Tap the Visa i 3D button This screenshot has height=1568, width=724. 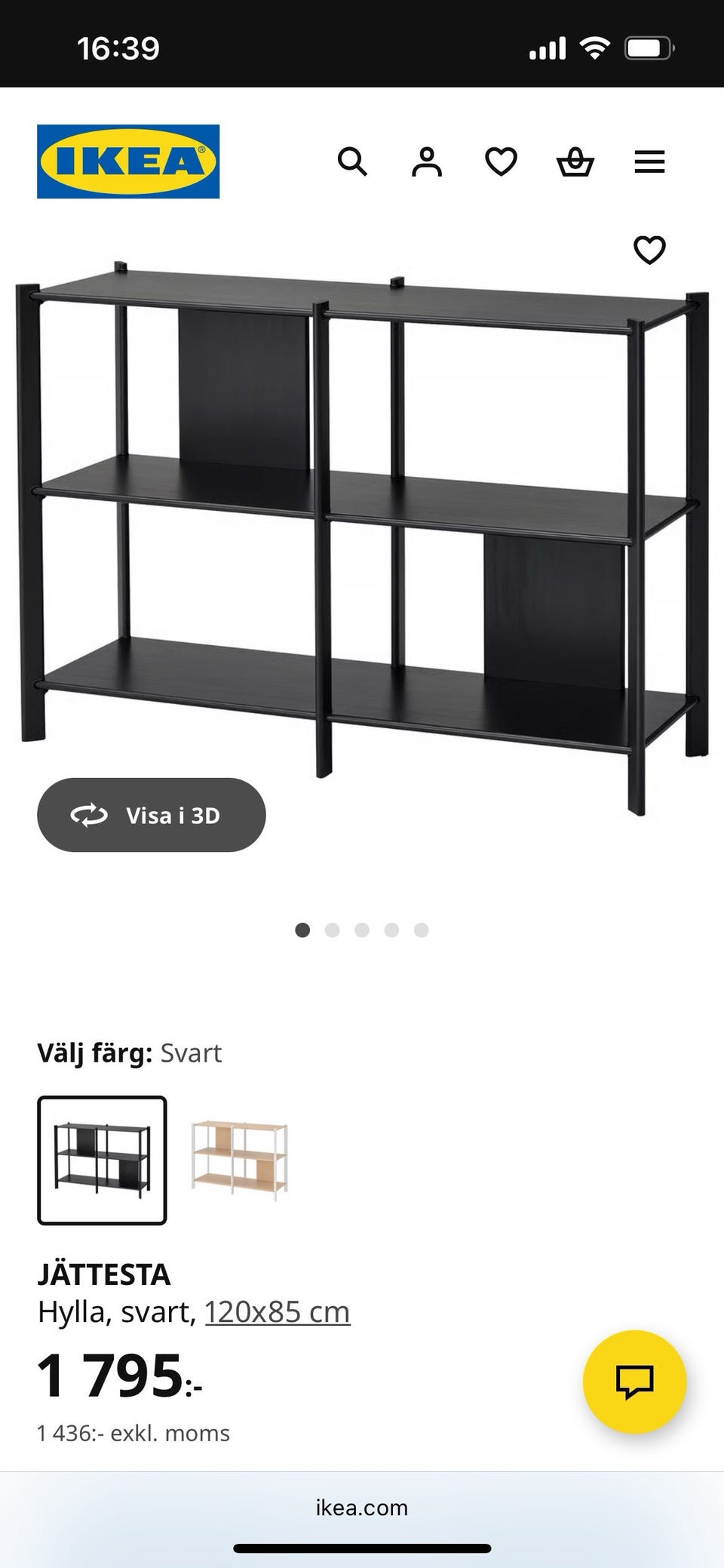click(x=152, y=815)
